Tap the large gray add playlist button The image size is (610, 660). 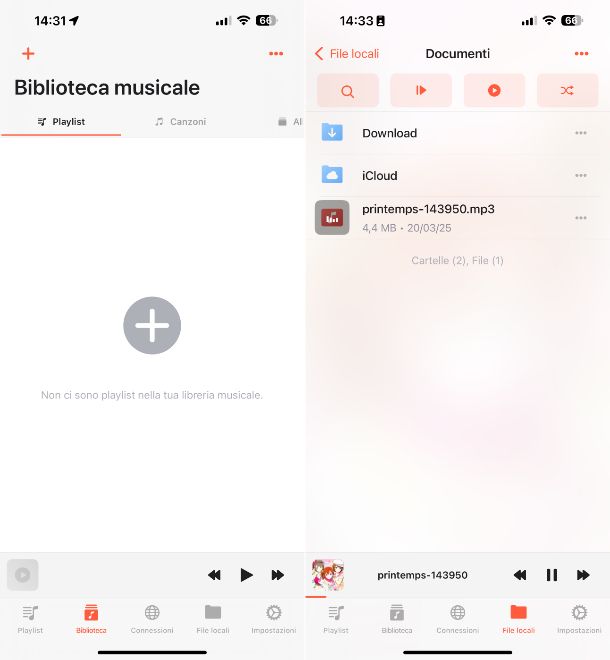[152, 325]
